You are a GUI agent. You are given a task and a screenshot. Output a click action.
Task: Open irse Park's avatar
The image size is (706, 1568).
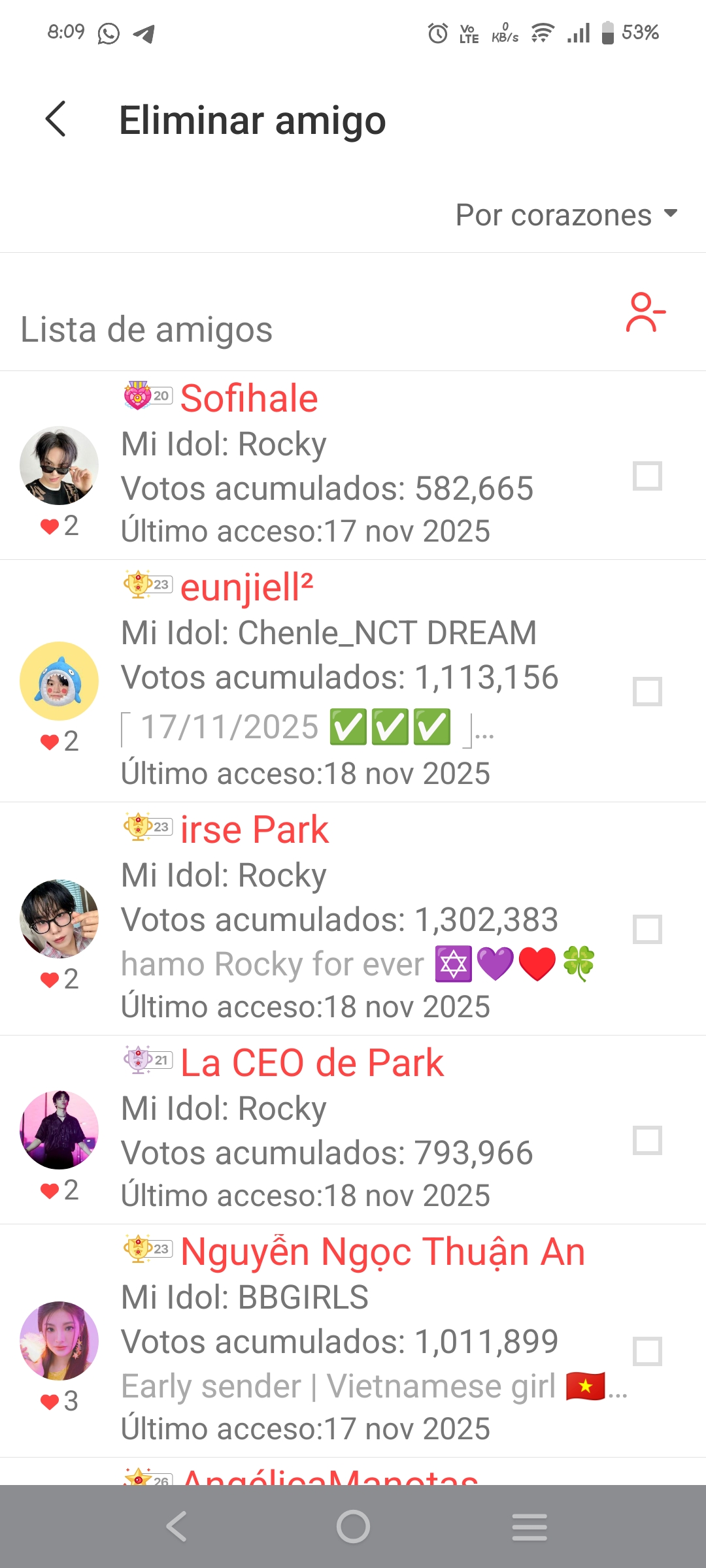point(59,919)
